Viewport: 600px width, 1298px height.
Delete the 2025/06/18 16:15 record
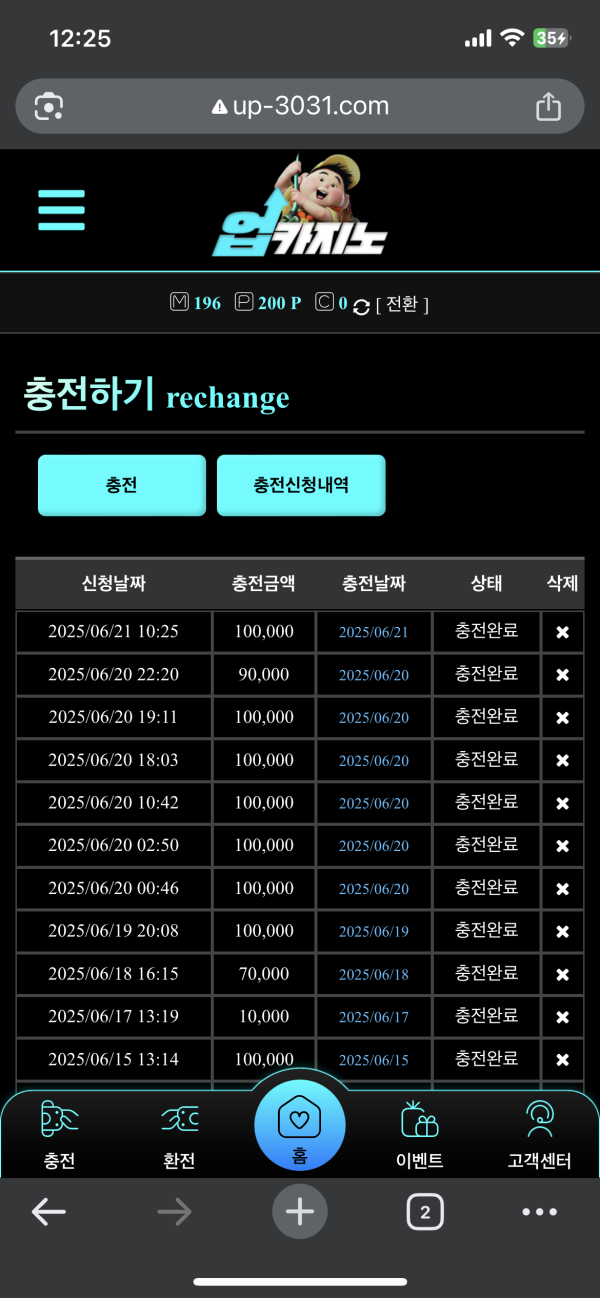click(562, 975)
